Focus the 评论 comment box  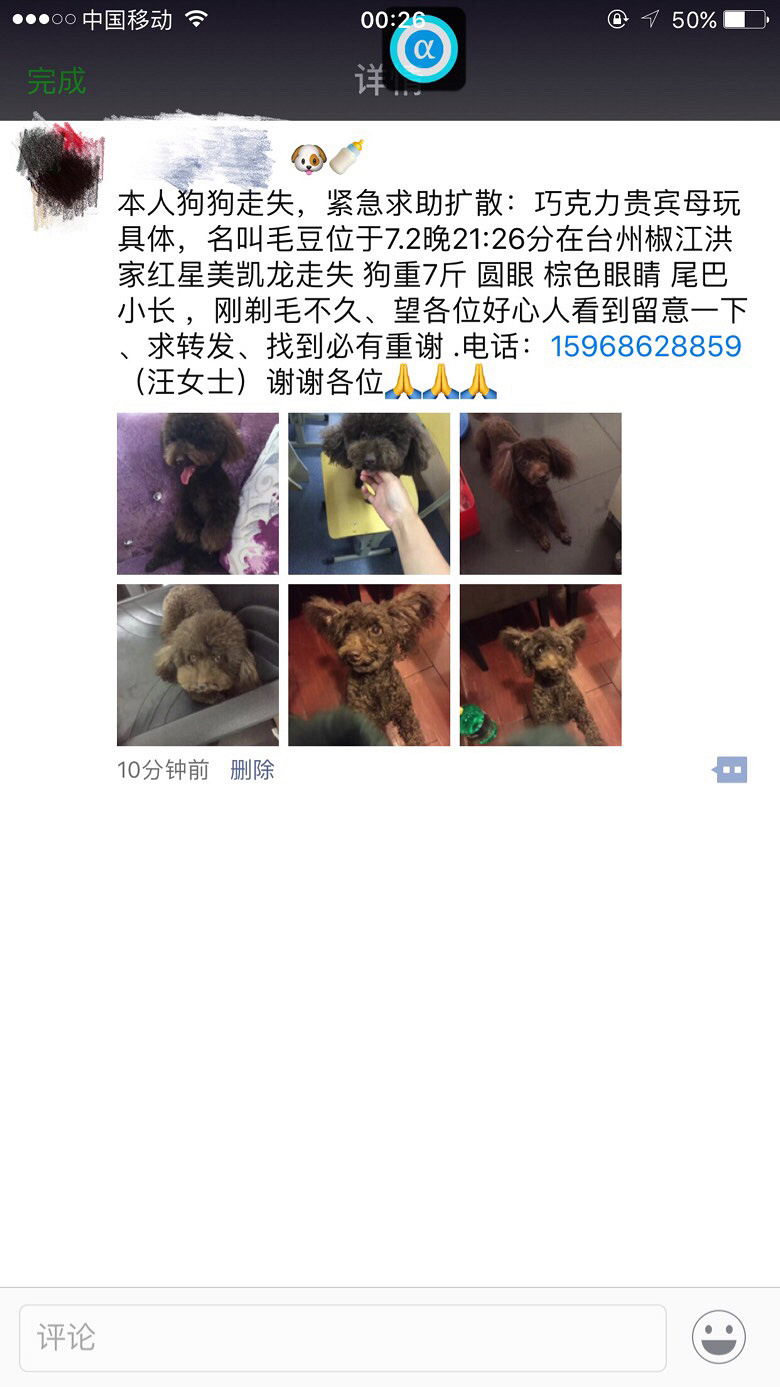click(342, 1338)
